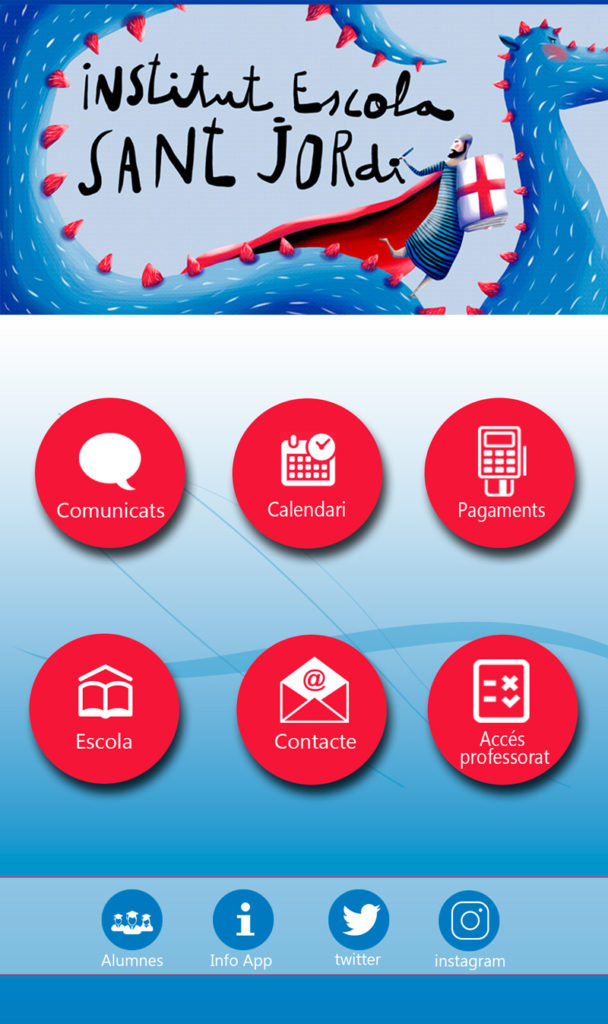The image size is (608, 1024).
Task: Enter Accés professorat
Action: 502,709
